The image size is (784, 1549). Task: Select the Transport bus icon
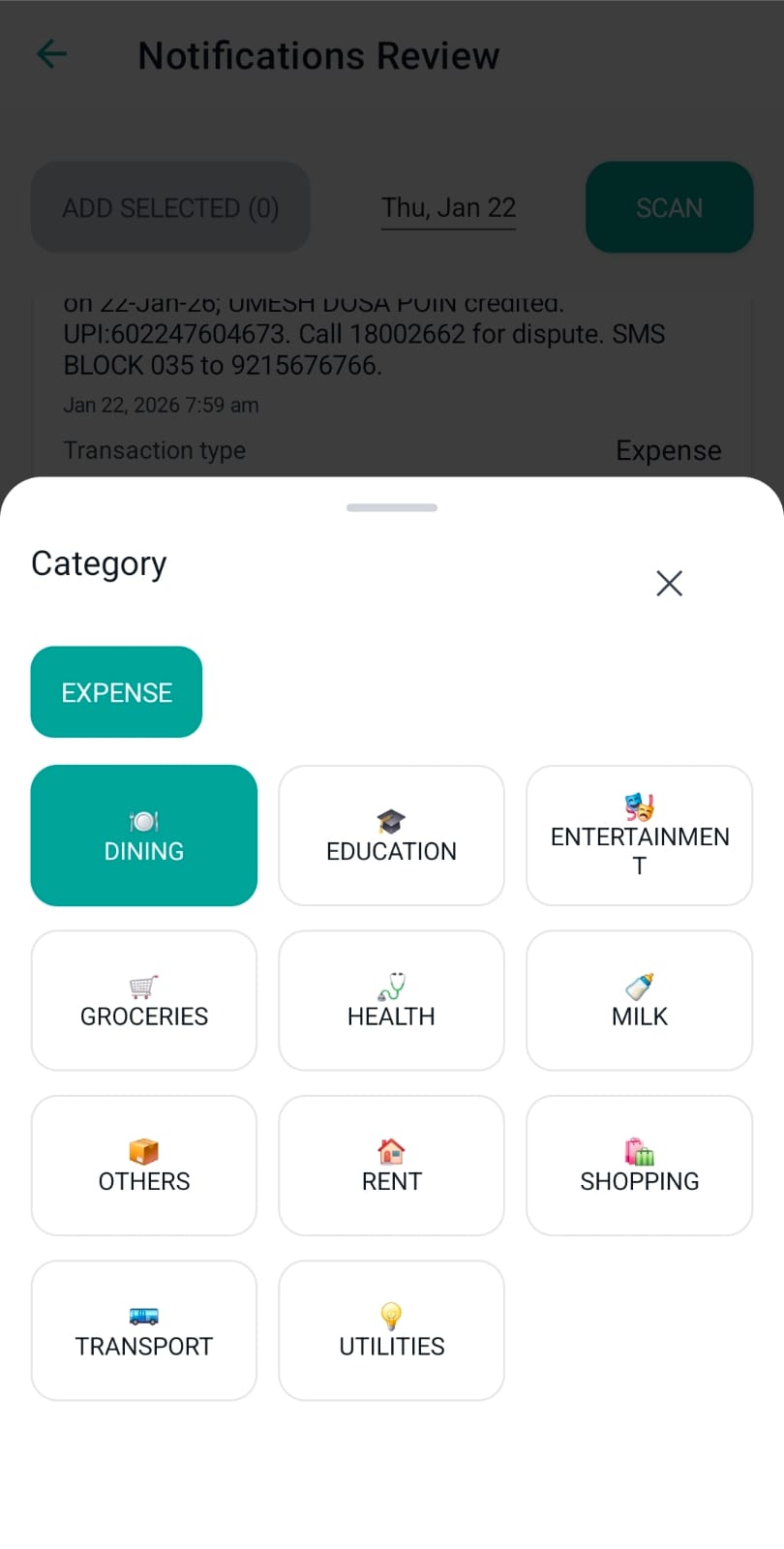[x=143, y=1313]
